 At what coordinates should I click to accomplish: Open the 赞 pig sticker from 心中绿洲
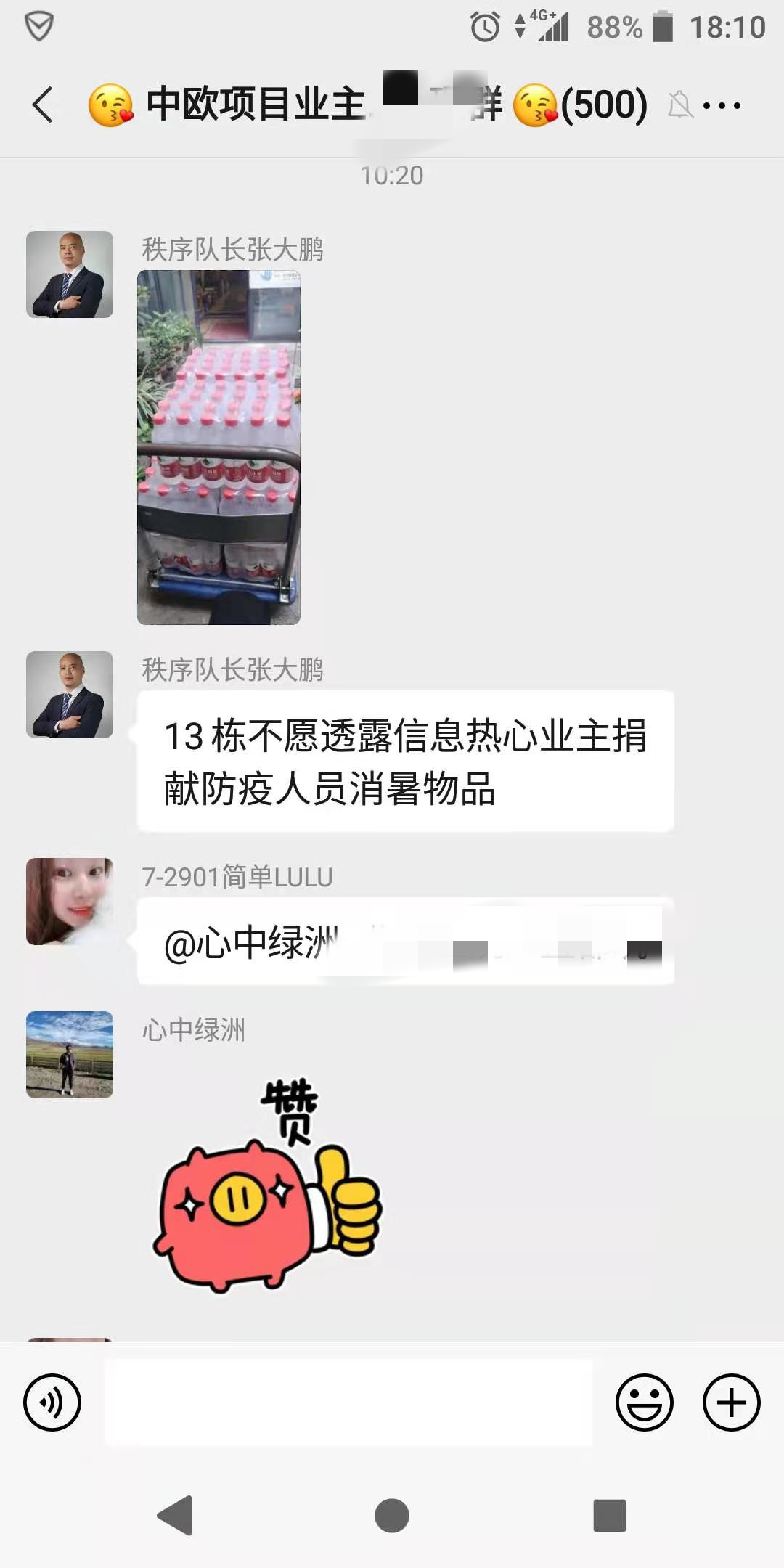tap(267, 1185)
